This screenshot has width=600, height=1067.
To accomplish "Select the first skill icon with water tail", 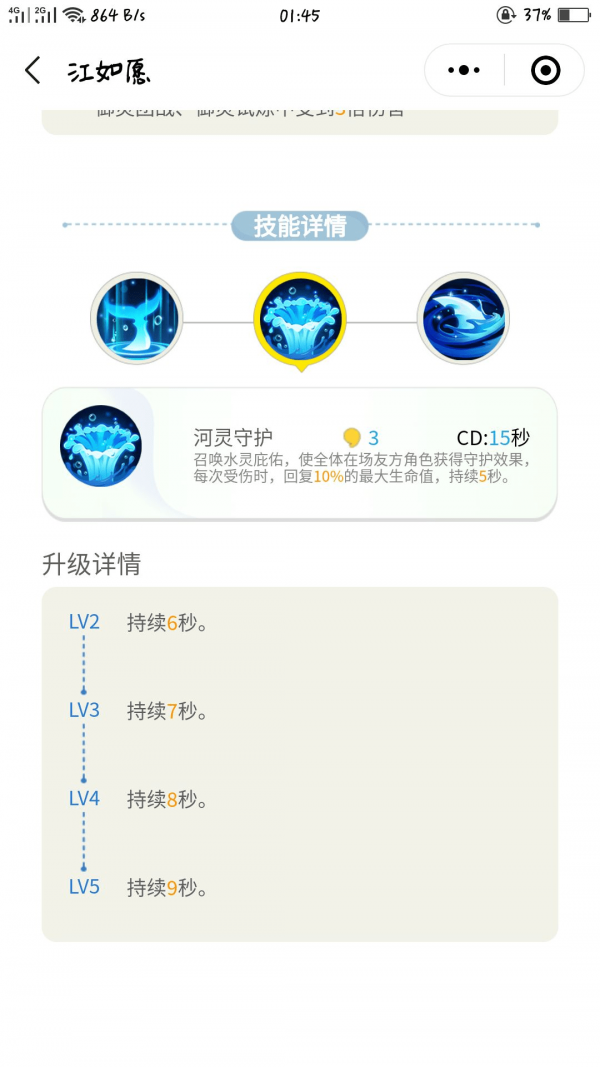I will [137, 318].
